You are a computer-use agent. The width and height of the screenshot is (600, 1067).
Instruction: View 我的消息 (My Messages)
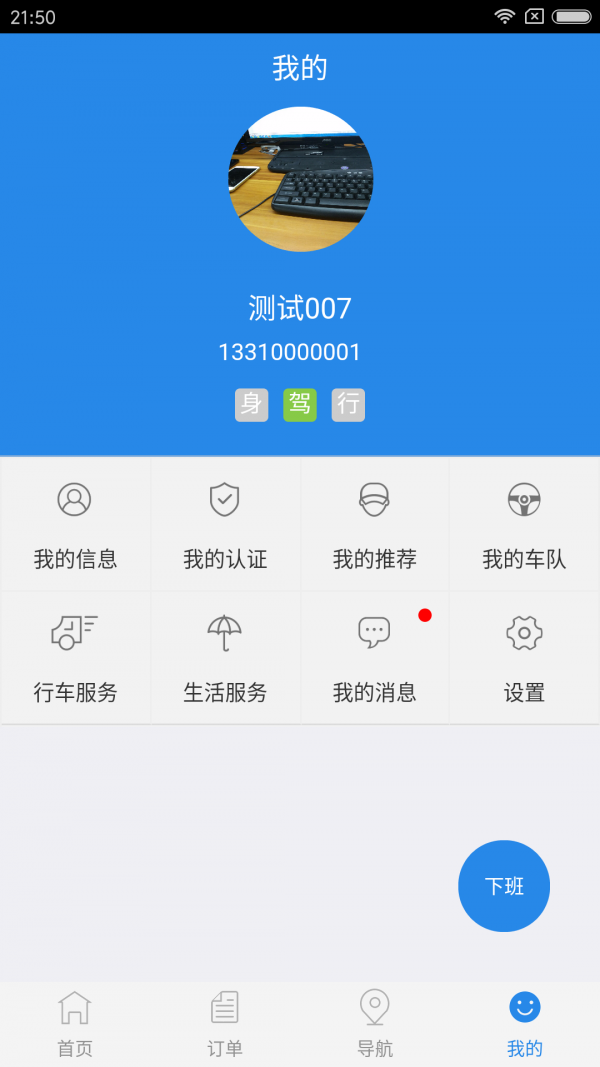tap(375, 658)
